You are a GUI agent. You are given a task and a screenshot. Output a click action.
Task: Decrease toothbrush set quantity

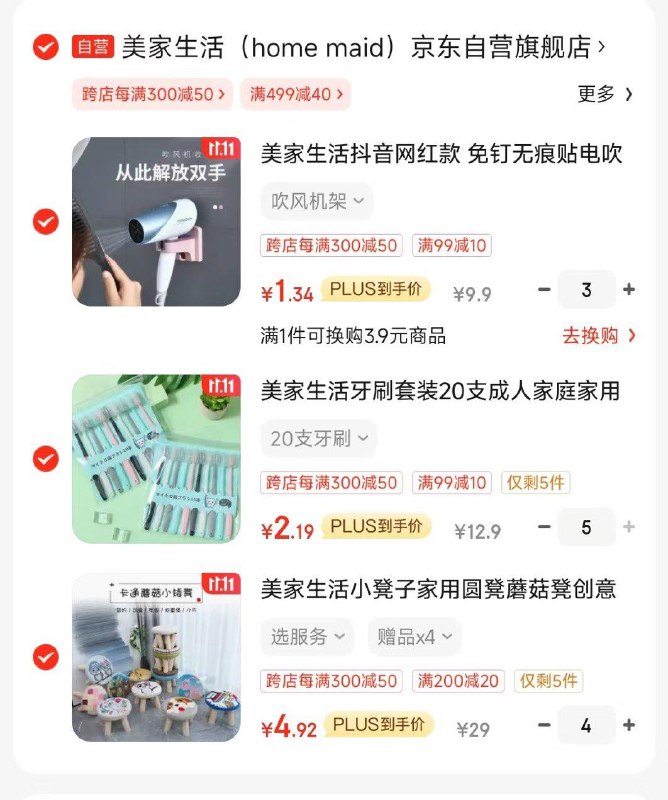(544, 527)
